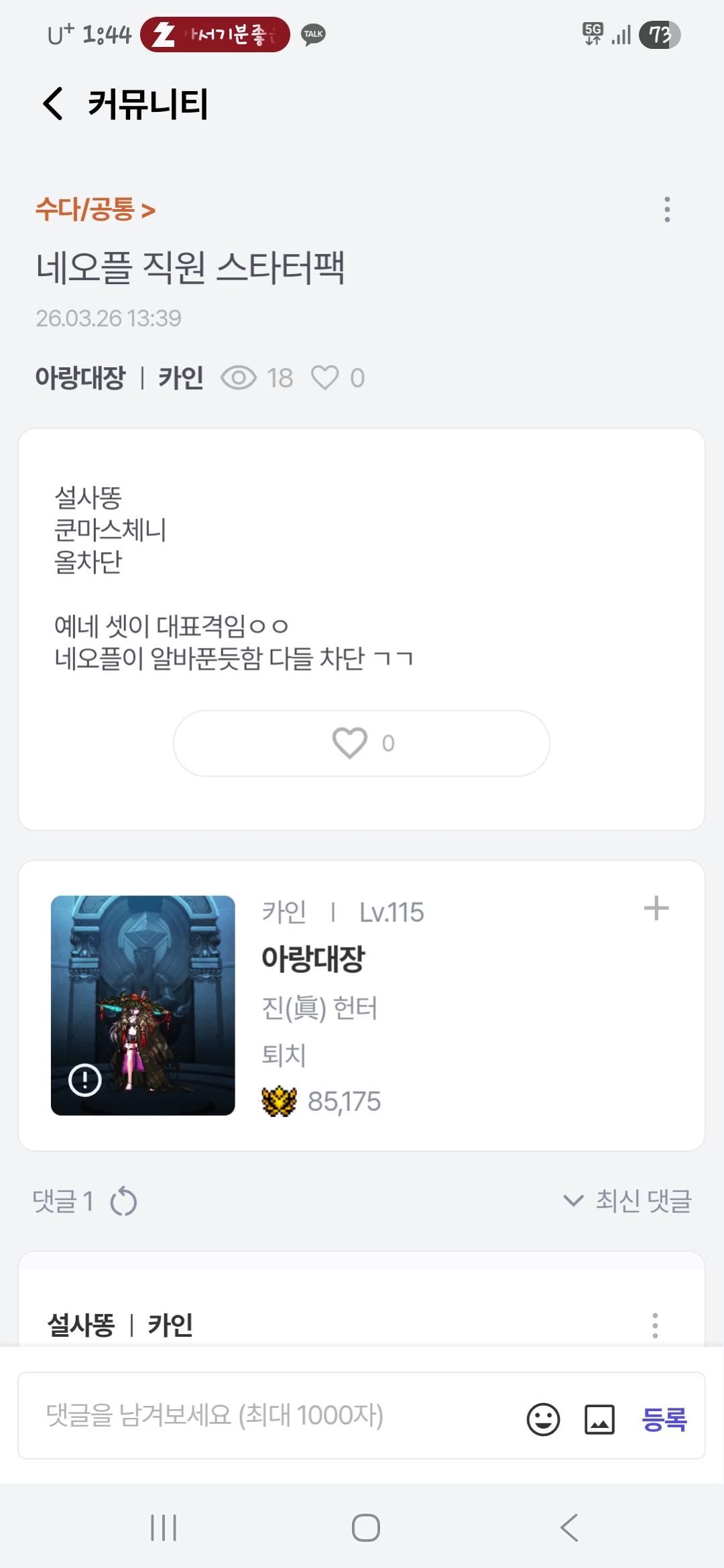Open the 수다/공통 category link
The width and height of the screenshot is (724, 1568).
pos(95,210)
